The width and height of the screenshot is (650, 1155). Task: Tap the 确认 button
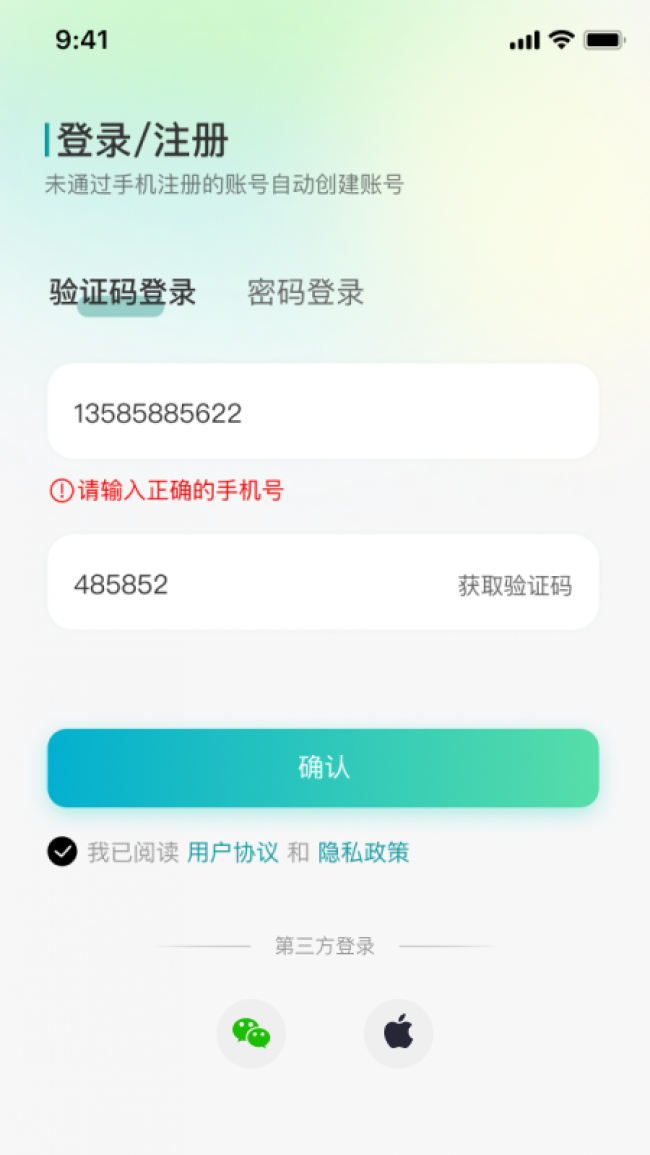tap(322, 768)
